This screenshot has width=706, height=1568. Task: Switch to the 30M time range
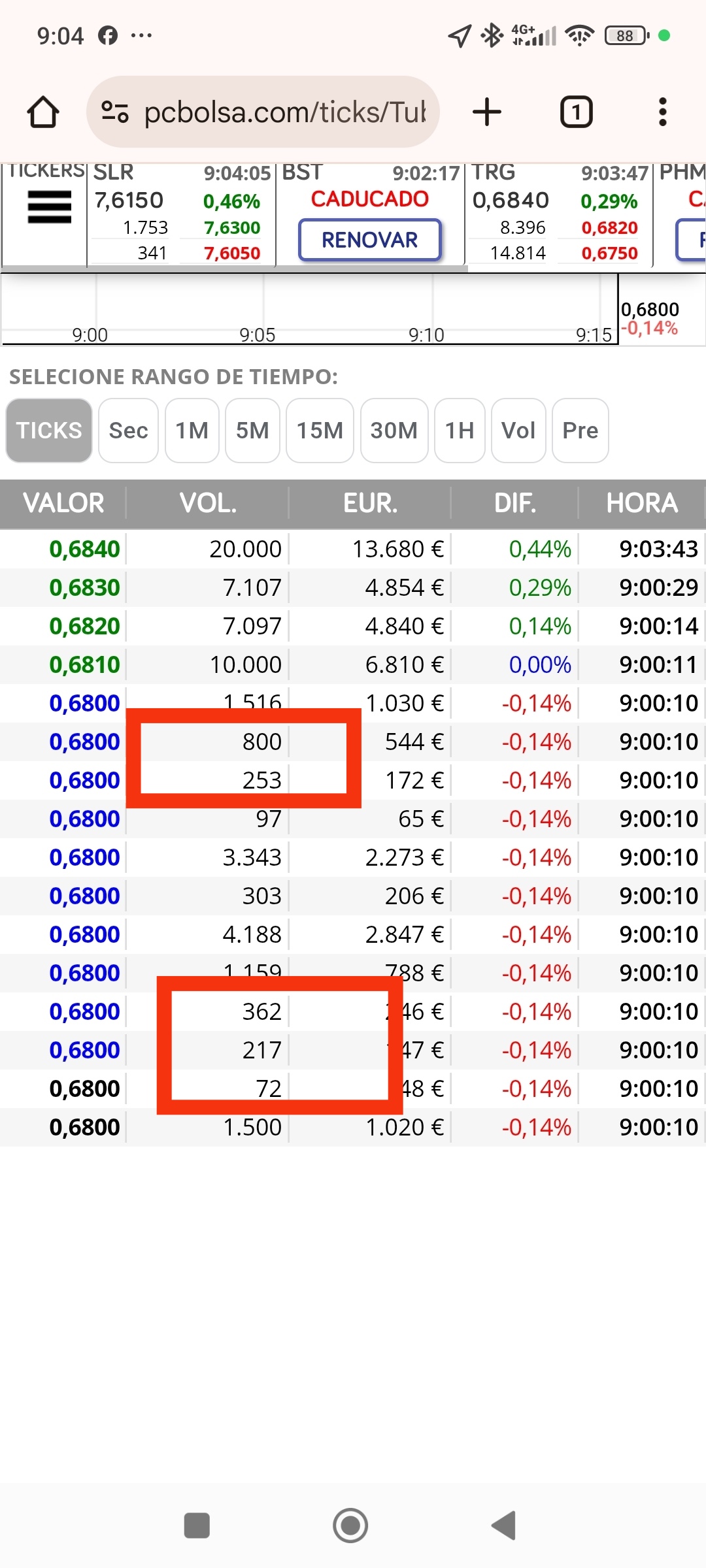pyautogui.click(x=394, y=431)
